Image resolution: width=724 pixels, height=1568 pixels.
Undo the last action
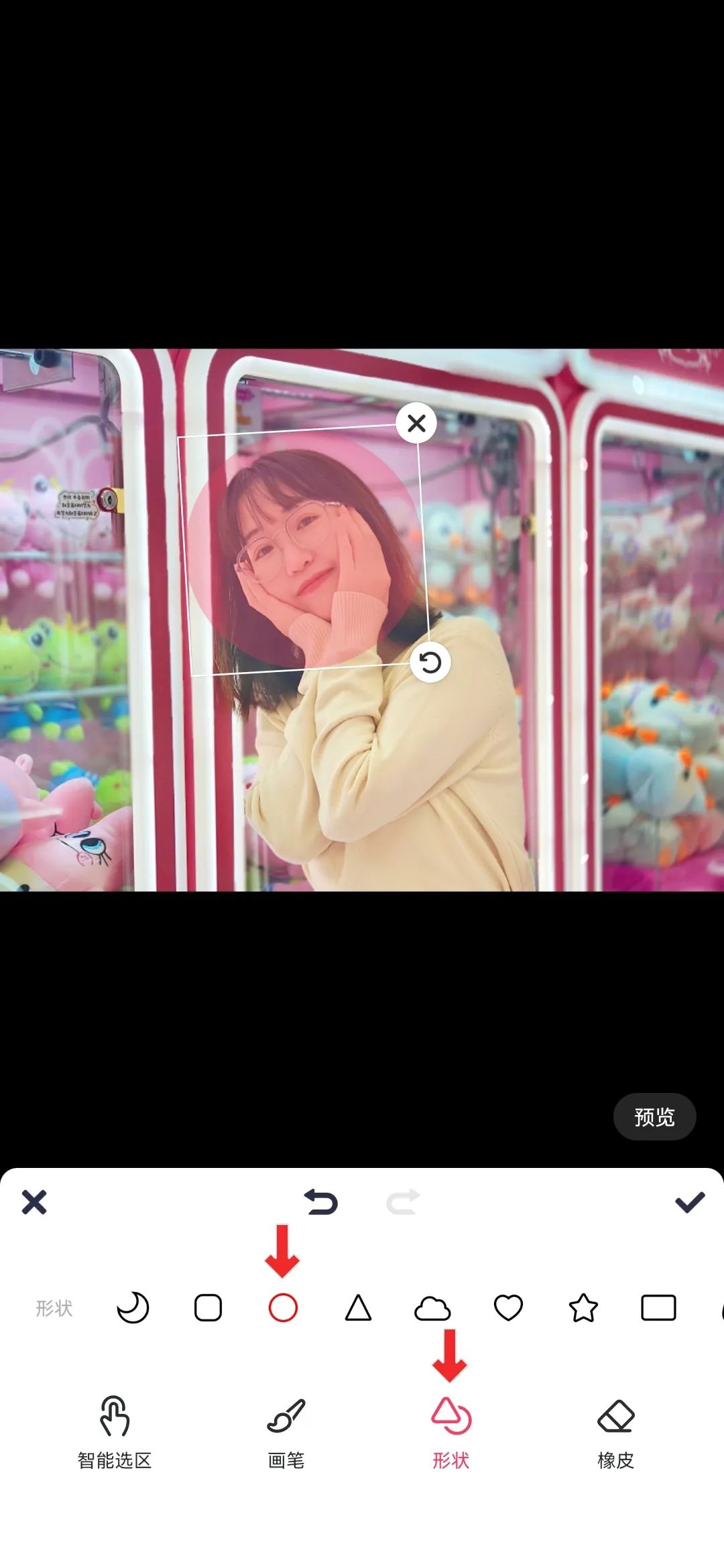[321, 1202]
